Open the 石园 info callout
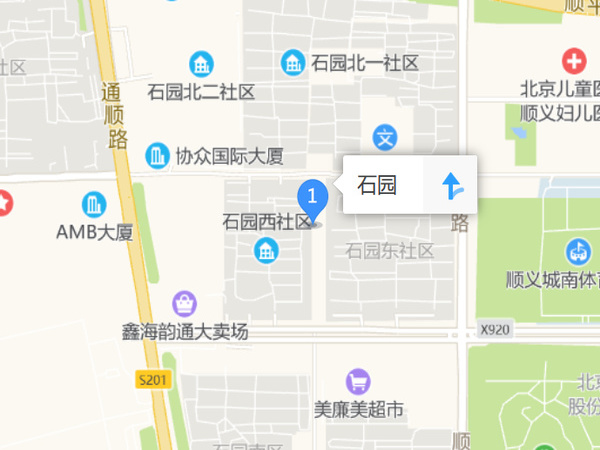Viewport: 600px width, 450px height. click(379, 184)
